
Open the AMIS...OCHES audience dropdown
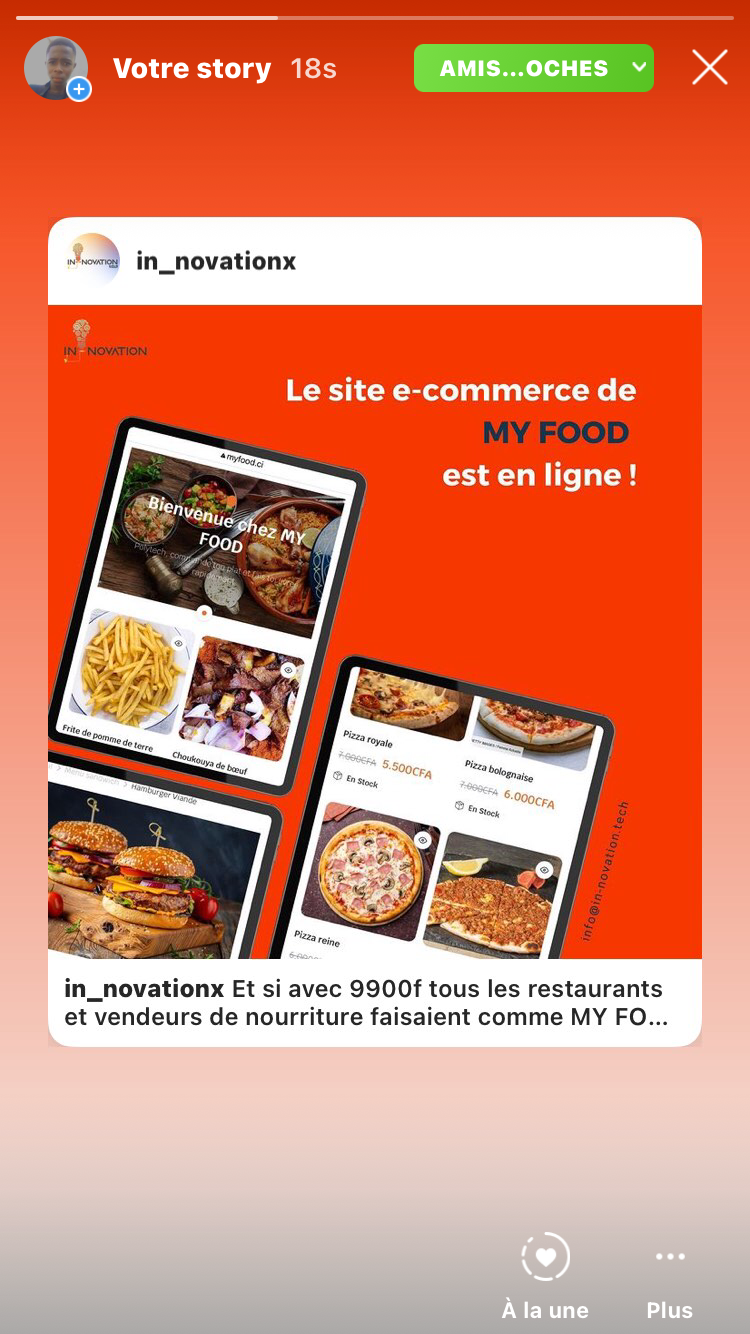(x=534, y=68)
